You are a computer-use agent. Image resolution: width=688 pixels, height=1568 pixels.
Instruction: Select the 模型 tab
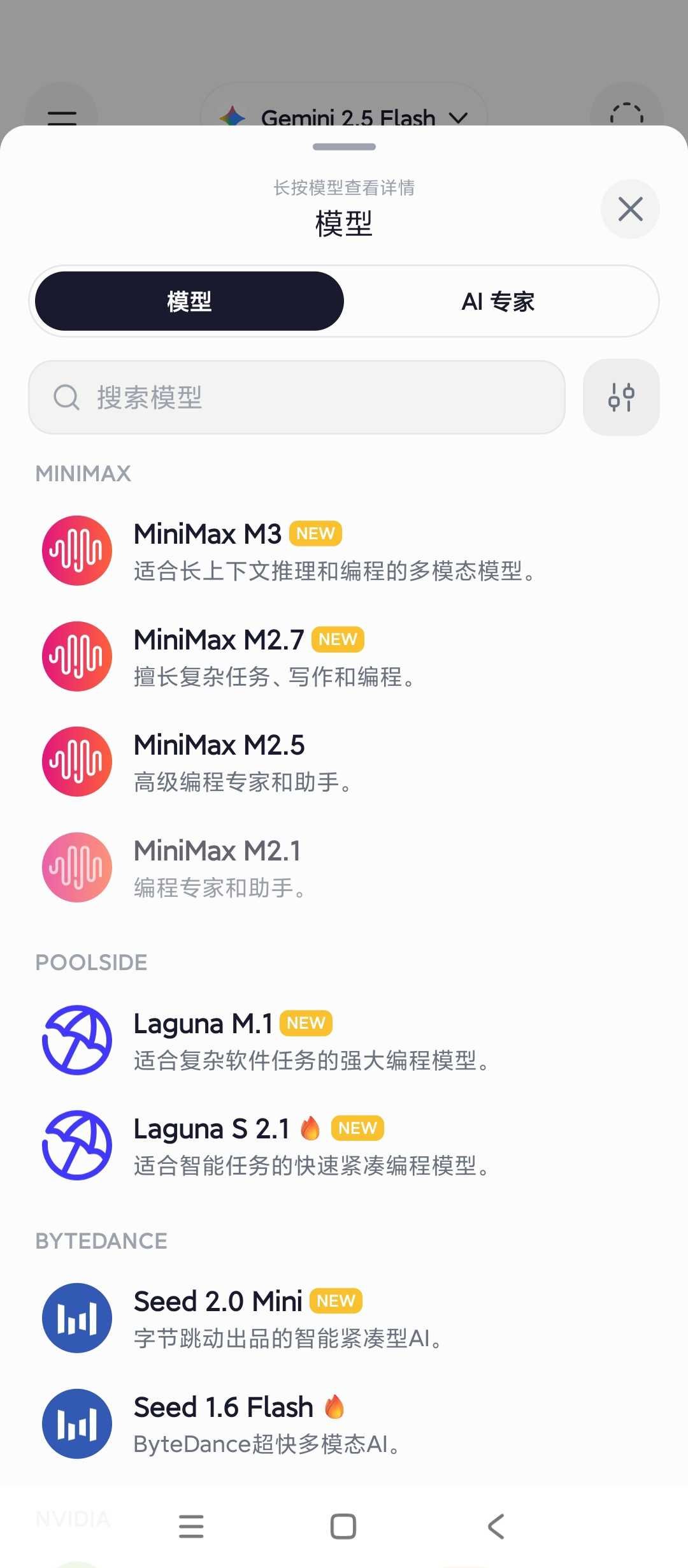coord(189,301)
